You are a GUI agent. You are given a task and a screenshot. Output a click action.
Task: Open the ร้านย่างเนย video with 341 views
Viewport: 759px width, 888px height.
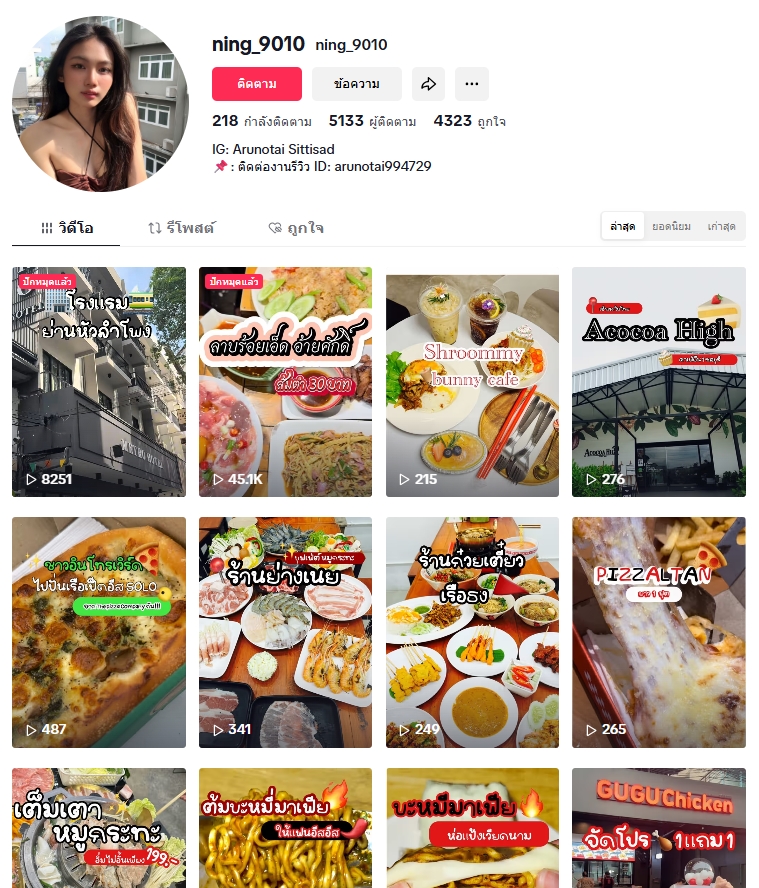[x=285, y=632]
